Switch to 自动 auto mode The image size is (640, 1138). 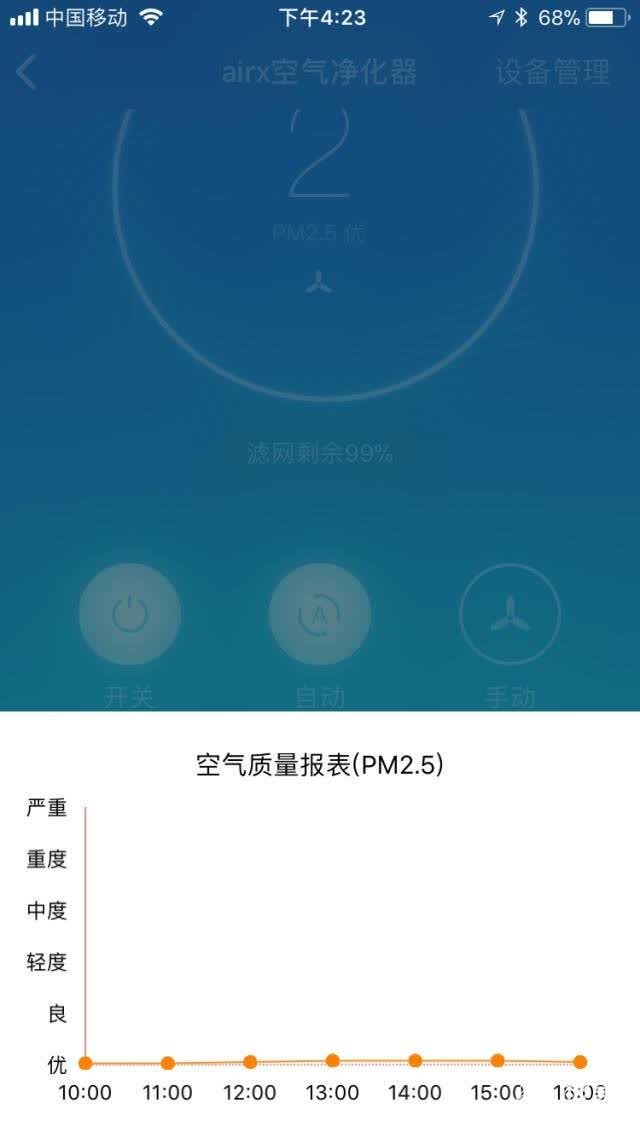pos(320,614)
